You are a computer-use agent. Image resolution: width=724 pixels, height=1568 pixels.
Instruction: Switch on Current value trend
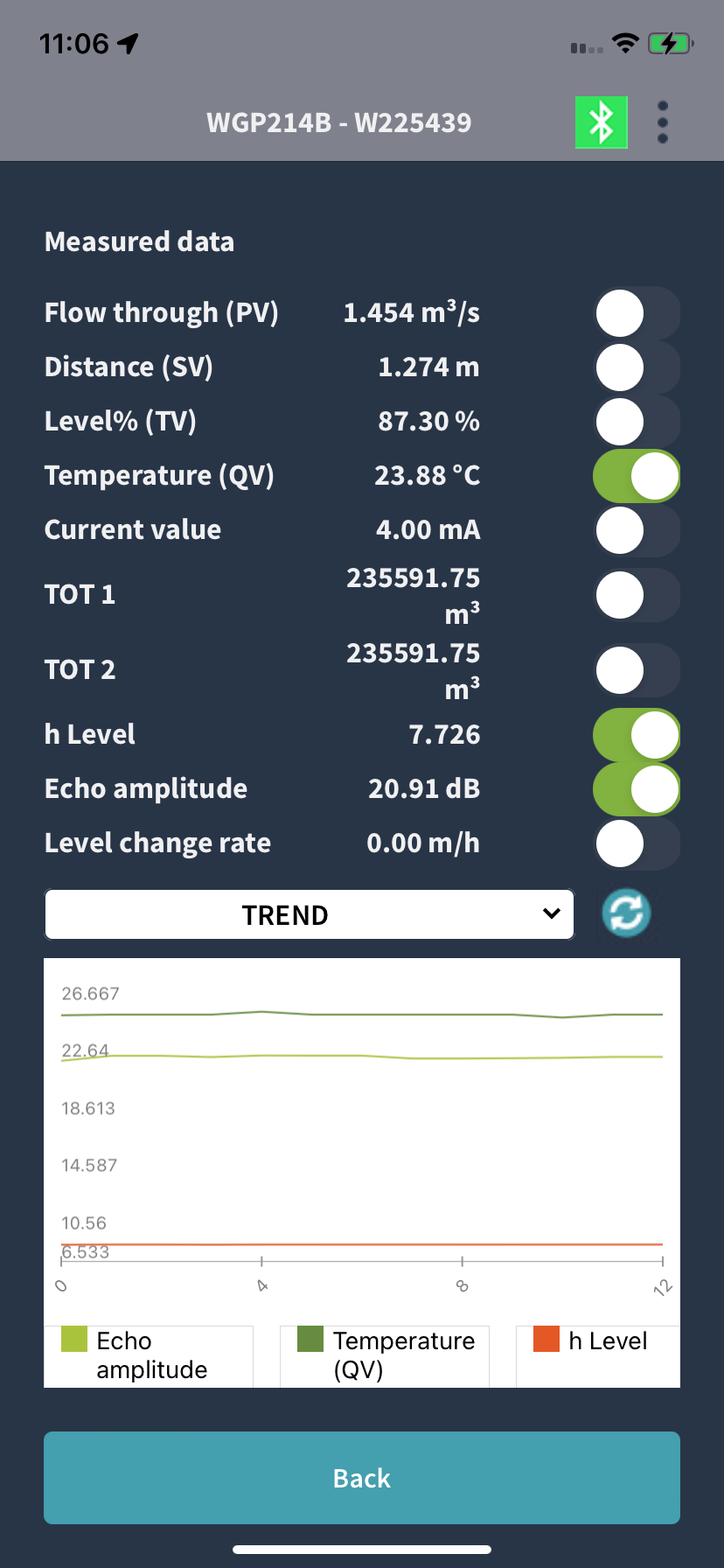tap(637, 530)
